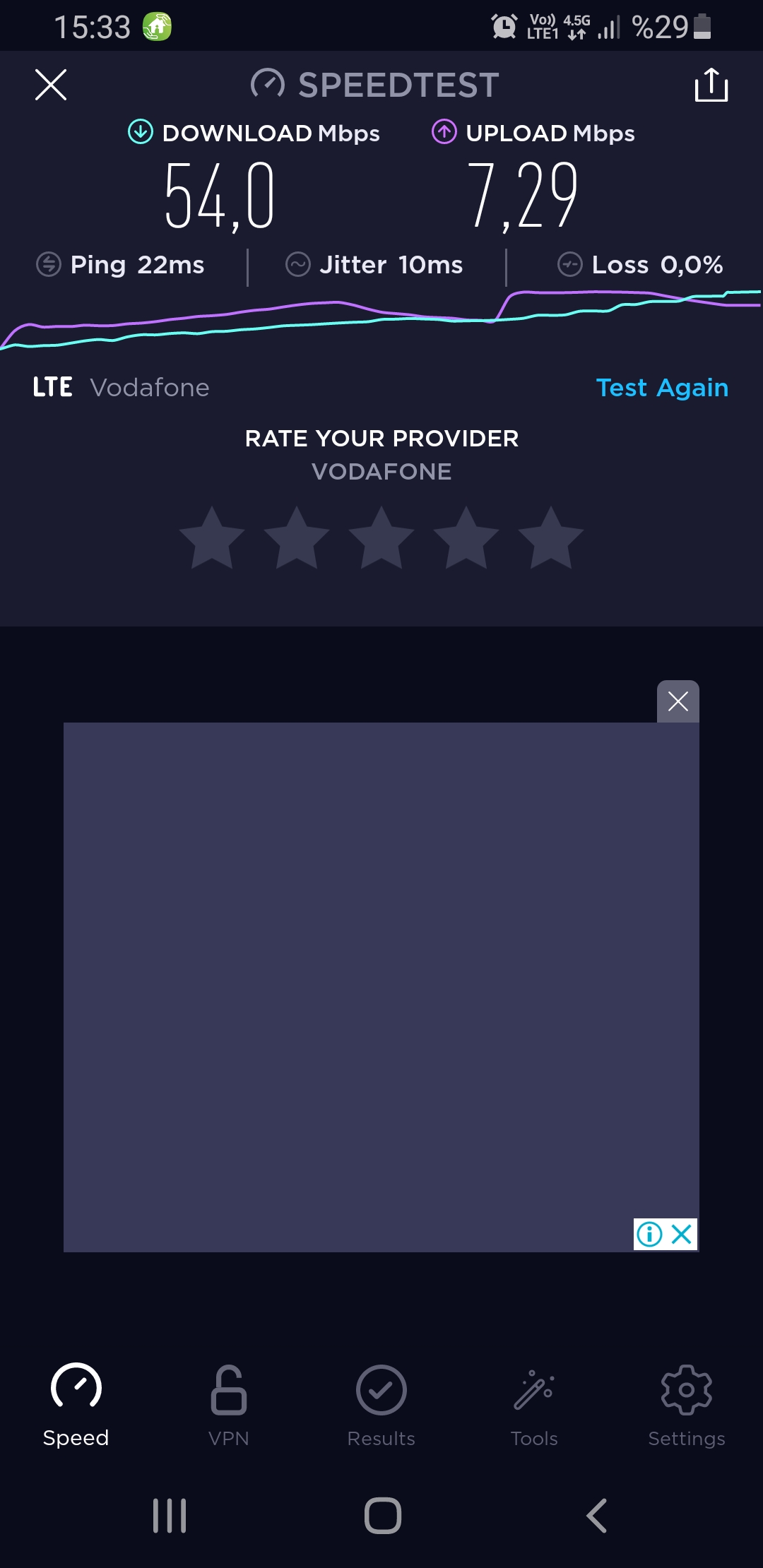Screen dimensions: 763x1568
Task: Close the speed test results
Action: tap(51, 85)
